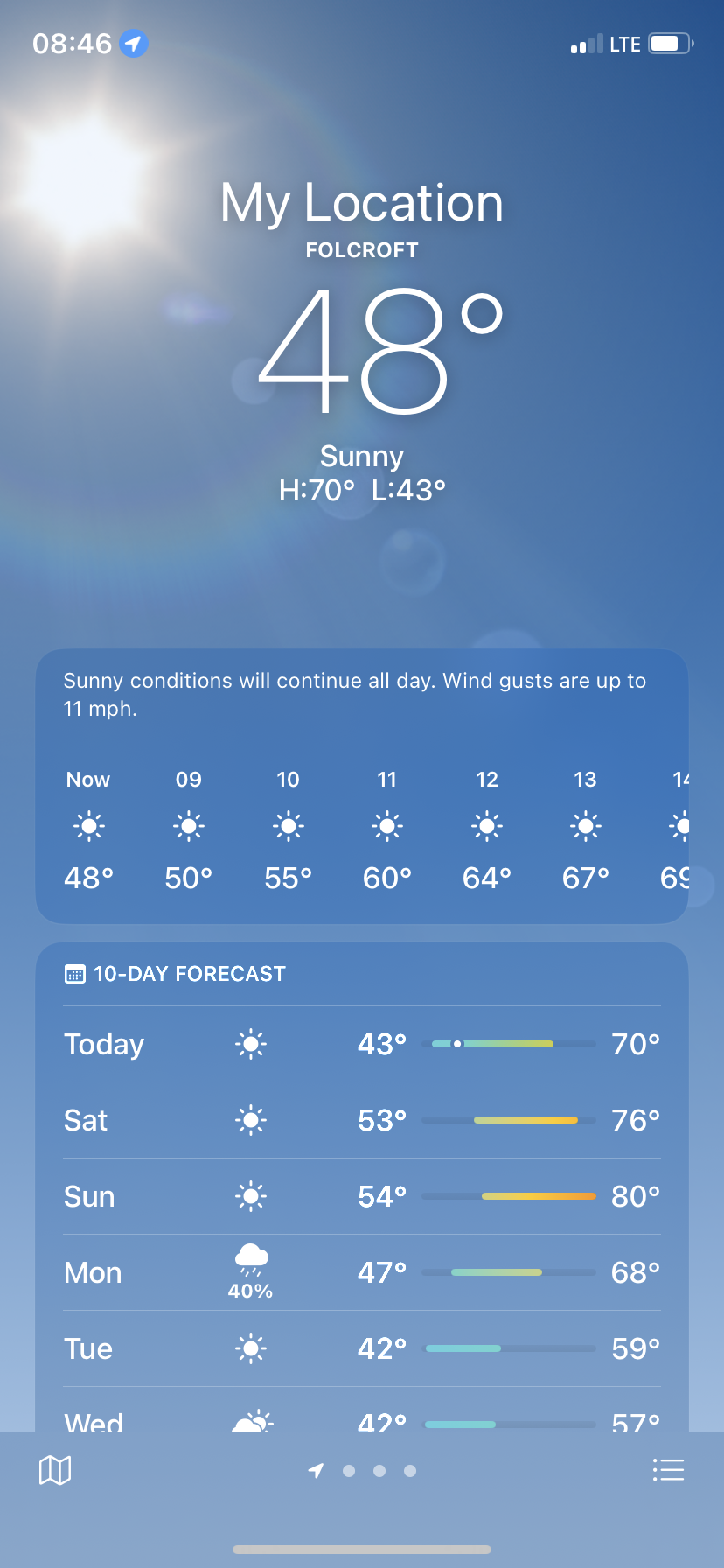724x1568 pixels.
Task: Open Sat forecast row
Action: pyautogui.click(x=362, y=1120)
